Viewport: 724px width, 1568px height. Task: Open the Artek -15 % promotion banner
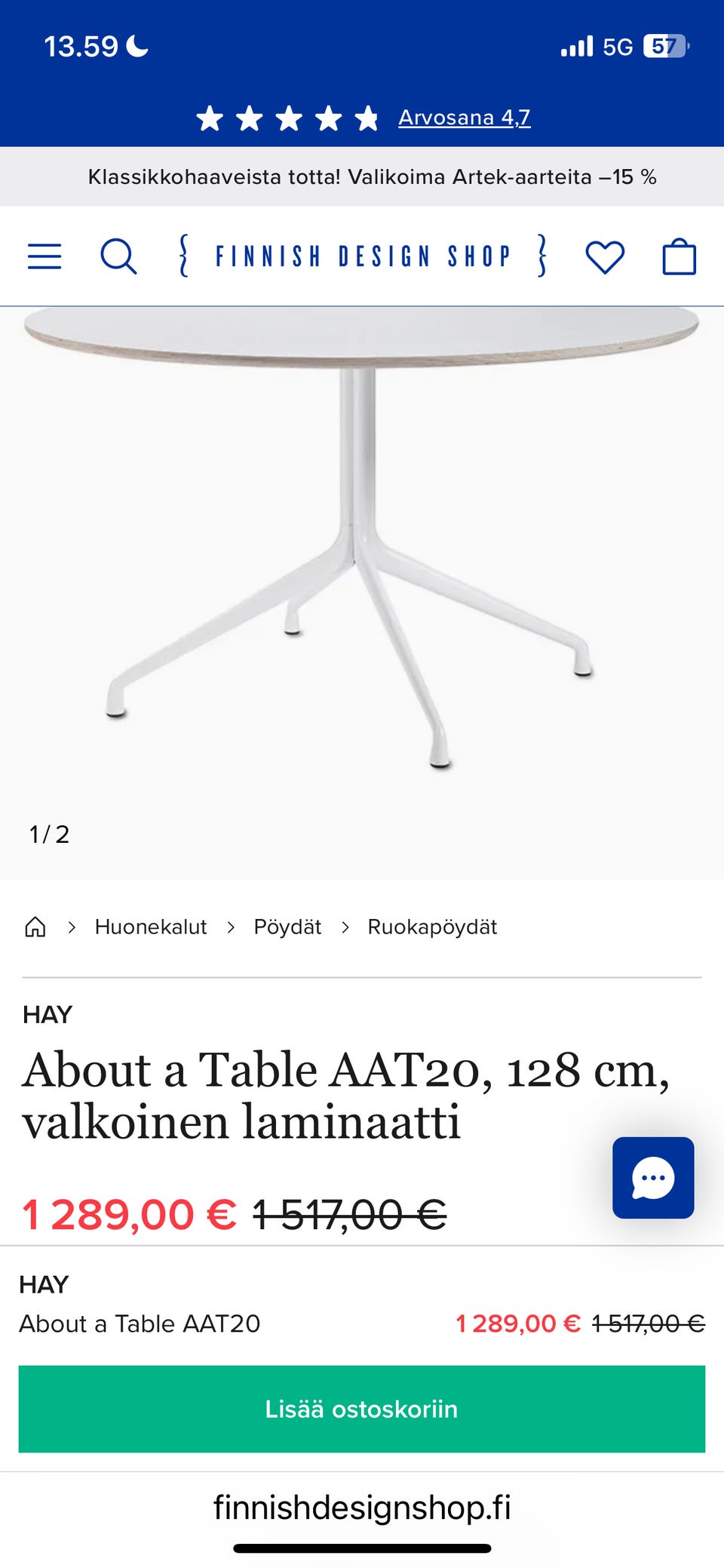pyautogui.click(x=371, y=177)
